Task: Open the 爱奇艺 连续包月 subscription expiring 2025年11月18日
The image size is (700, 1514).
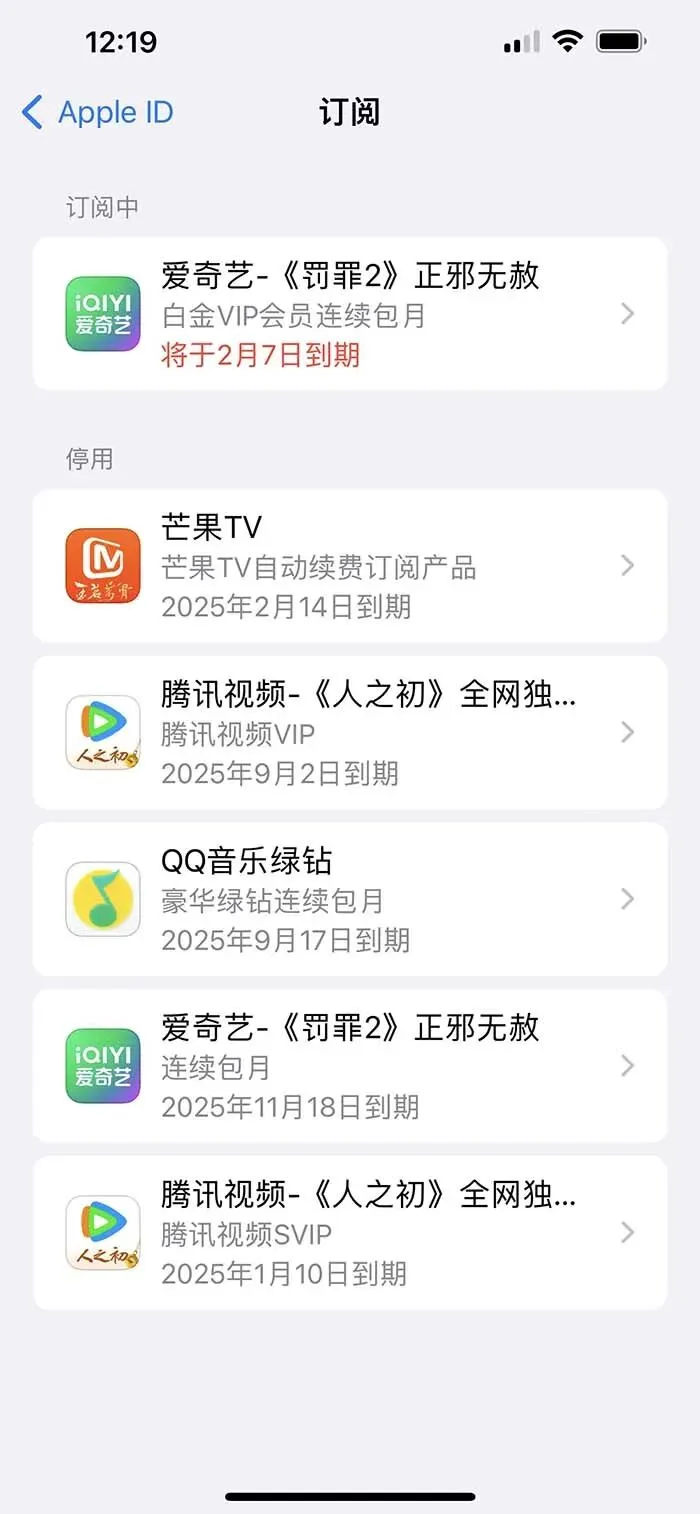Action: point(350,1067)
